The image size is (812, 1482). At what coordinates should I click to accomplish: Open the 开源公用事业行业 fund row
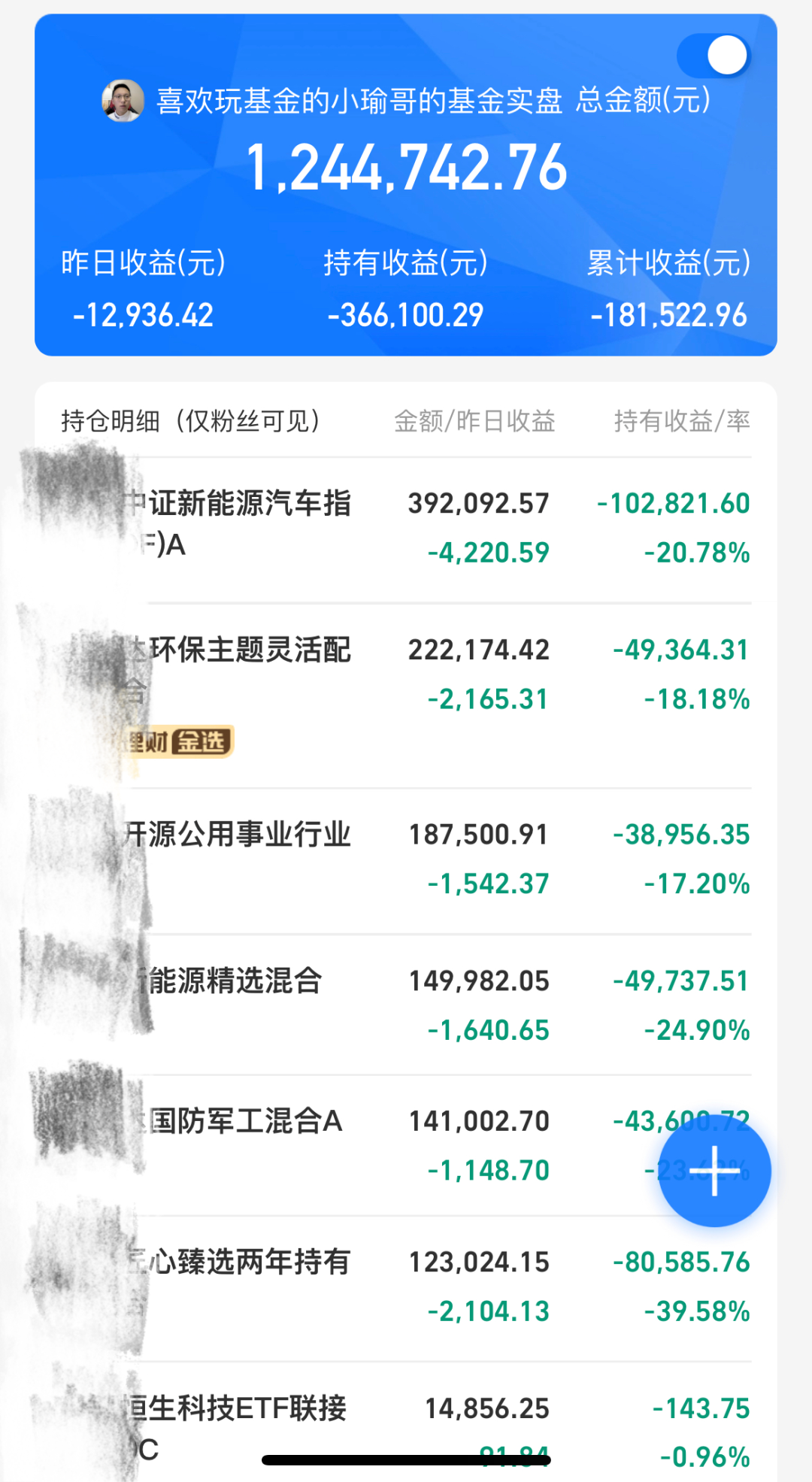point(406,861)
